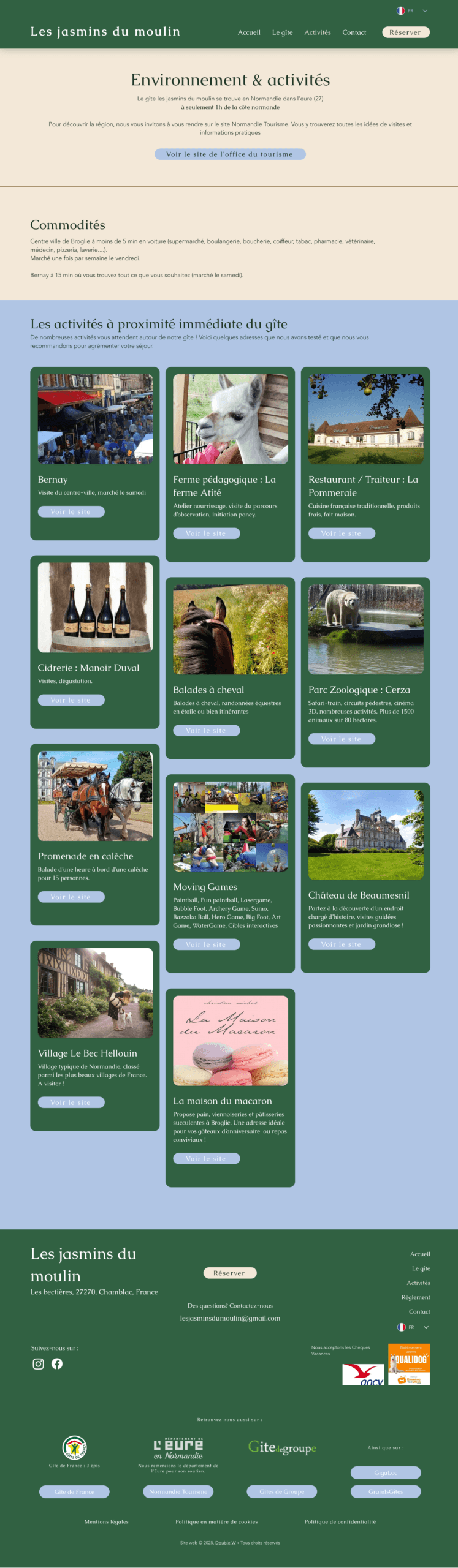This screenshot has width=458, height=1568.
Task: Open La maison du macaron site
Action: pyautogui.click(x=206, y=1159)
